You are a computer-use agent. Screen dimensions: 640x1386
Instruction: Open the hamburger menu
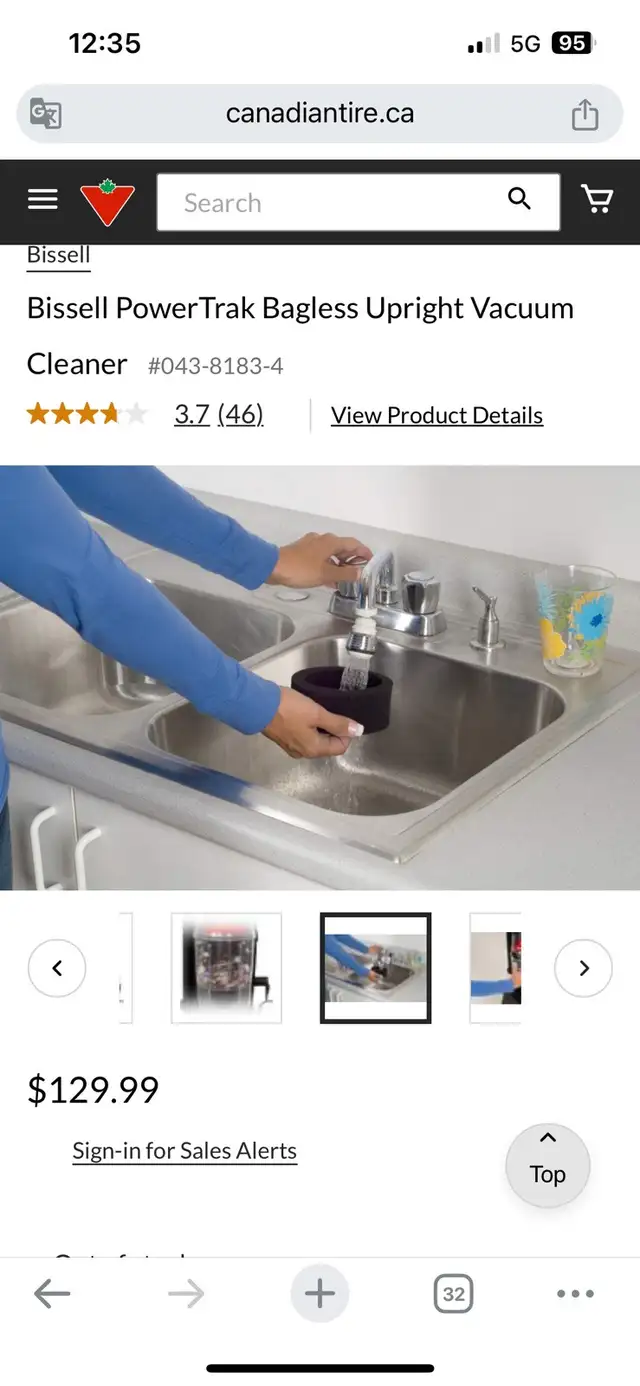pyautogui.click(x=42, y=200)
